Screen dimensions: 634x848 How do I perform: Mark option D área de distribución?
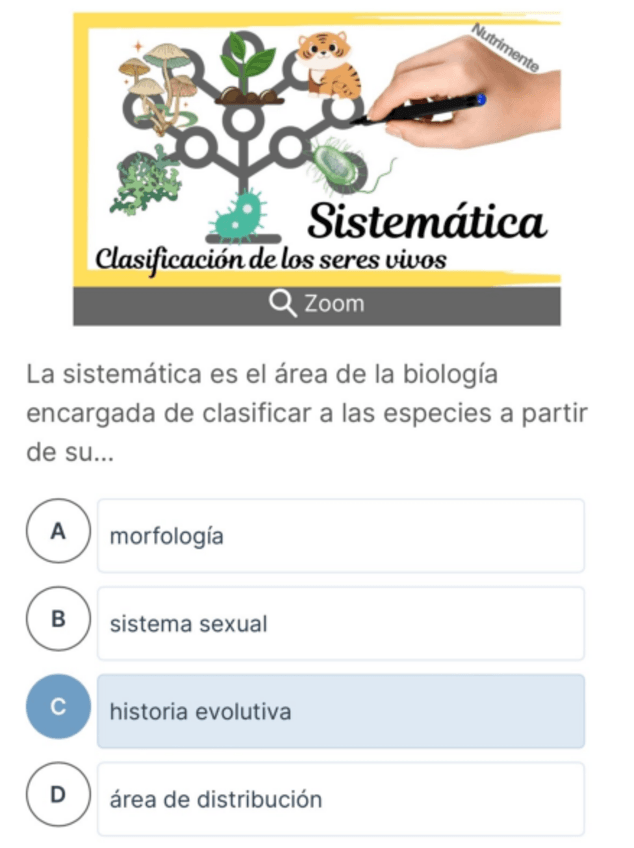pyautogui.click(x=340, y=800)
